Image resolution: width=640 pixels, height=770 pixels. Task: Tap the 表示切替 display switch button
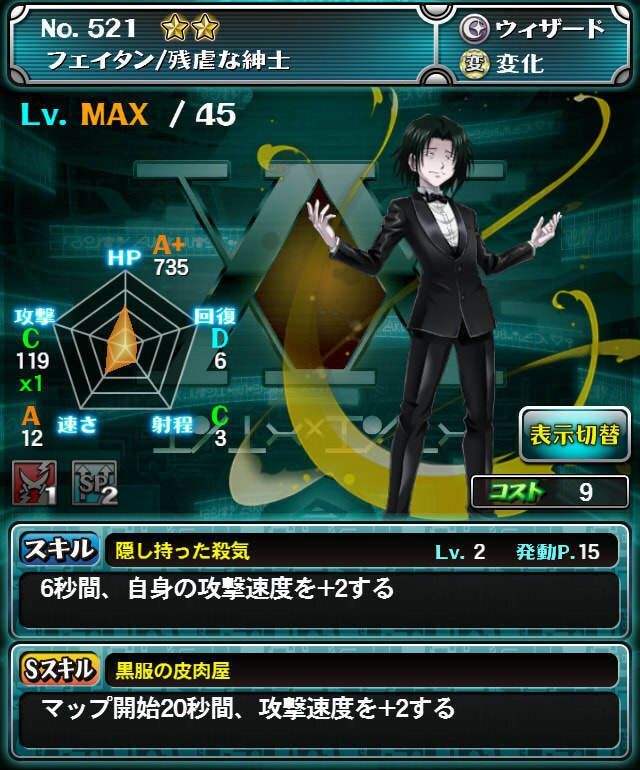click(574, 435)
